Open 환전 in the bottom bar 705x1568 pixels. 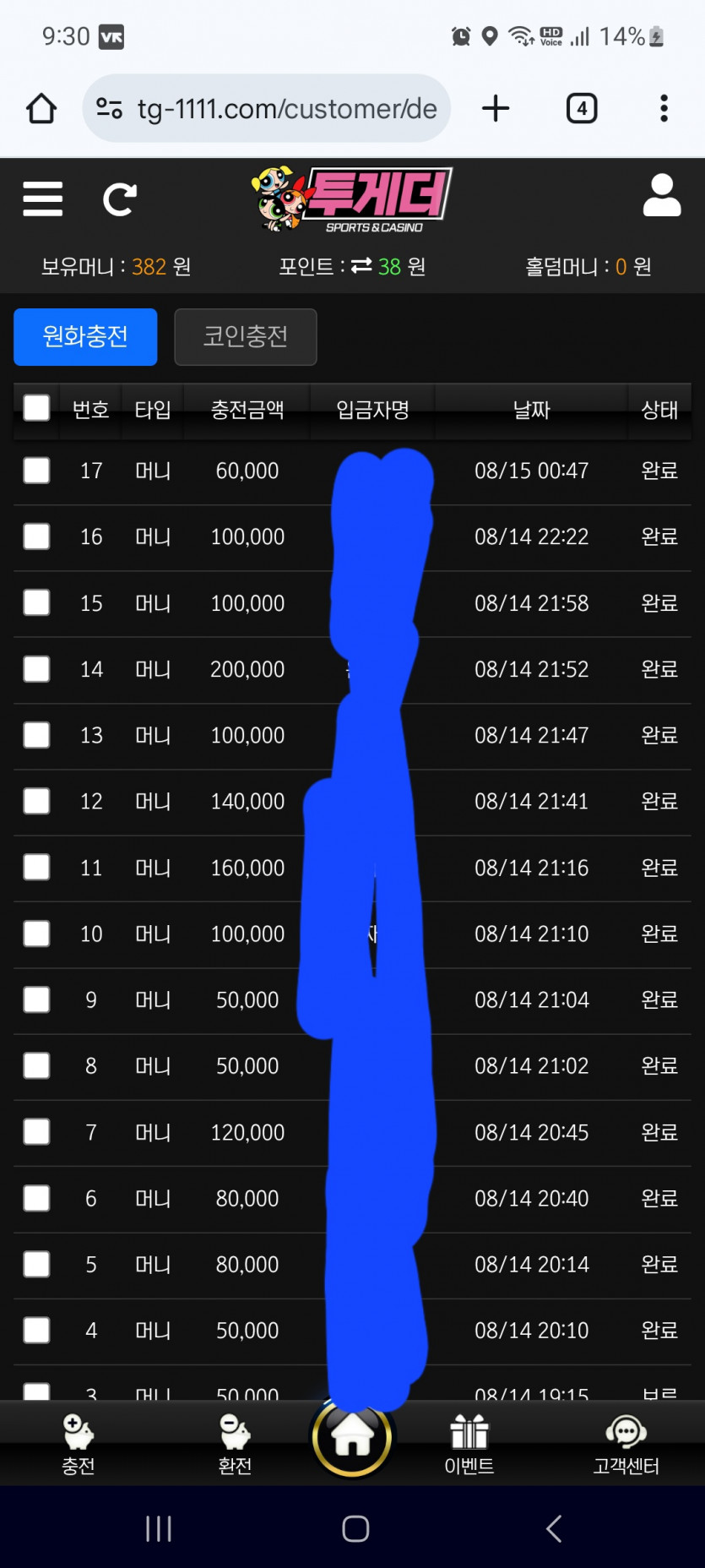(x=235, y=1445)
